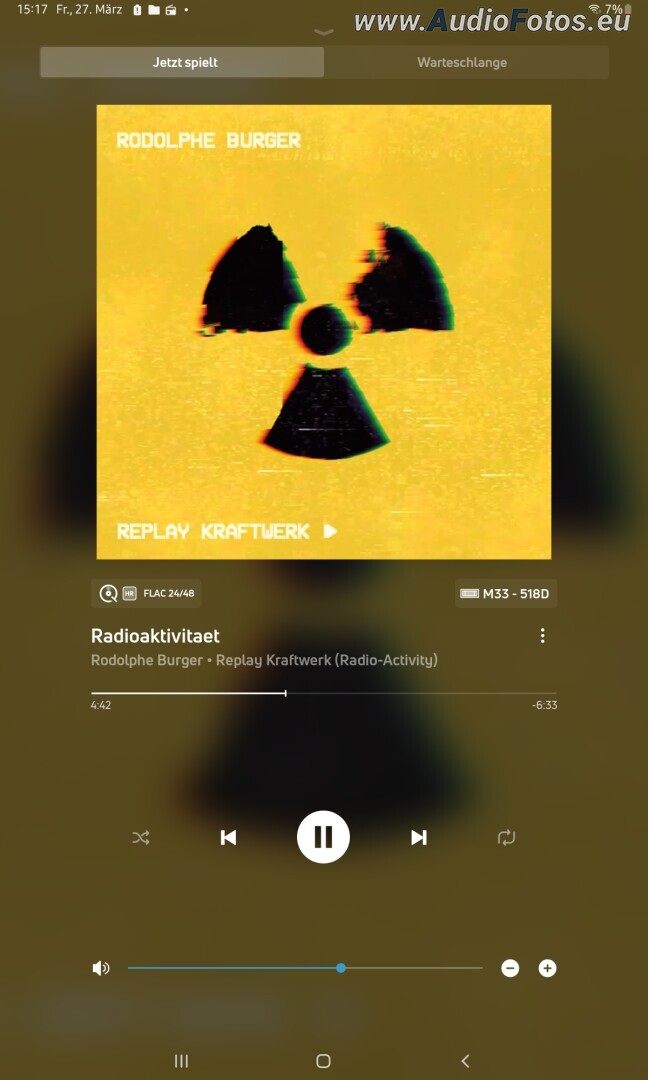This screenshot has height=1080, width=648.
Task: Increase volume with the plus button
Action: 547,968
